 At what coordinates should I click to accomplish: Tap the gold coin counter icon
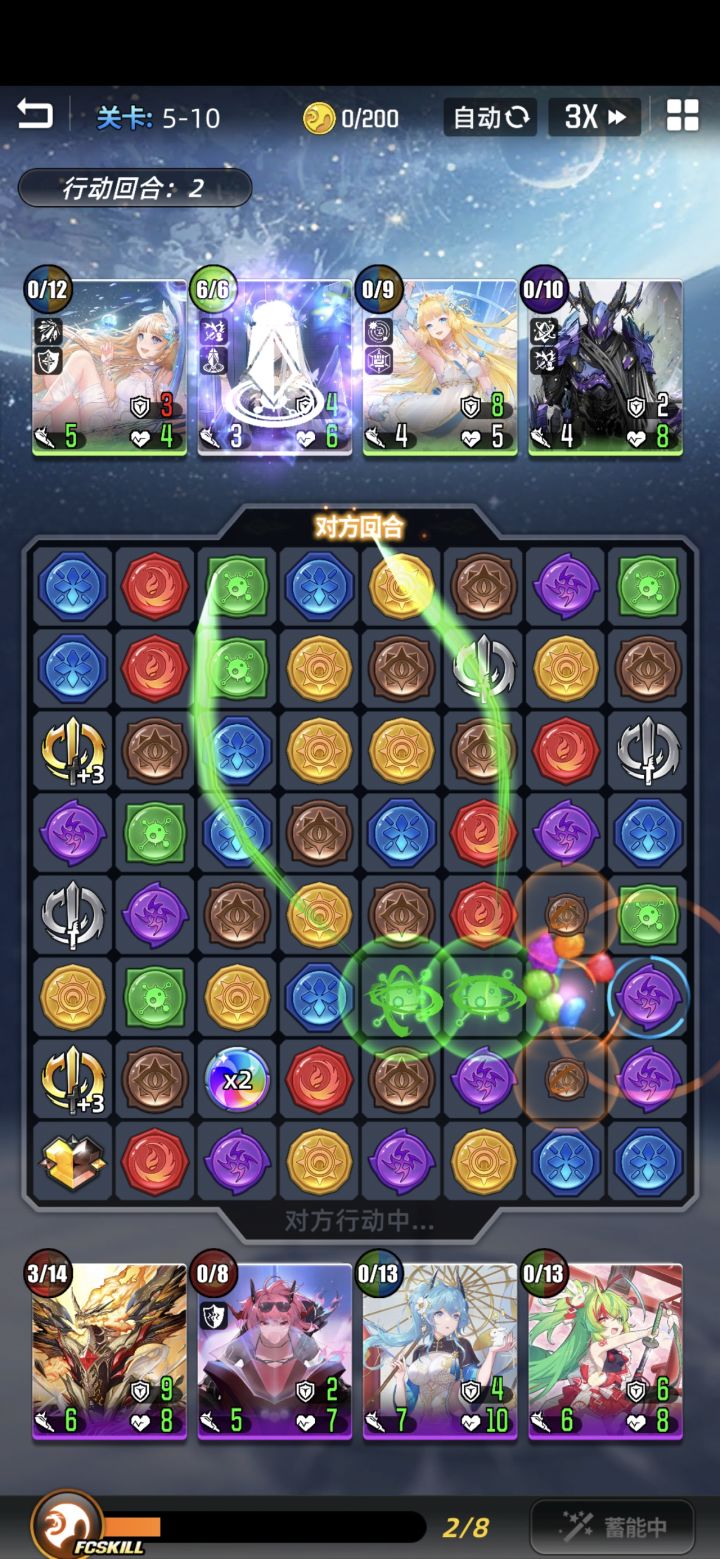[x=318, y=115]
